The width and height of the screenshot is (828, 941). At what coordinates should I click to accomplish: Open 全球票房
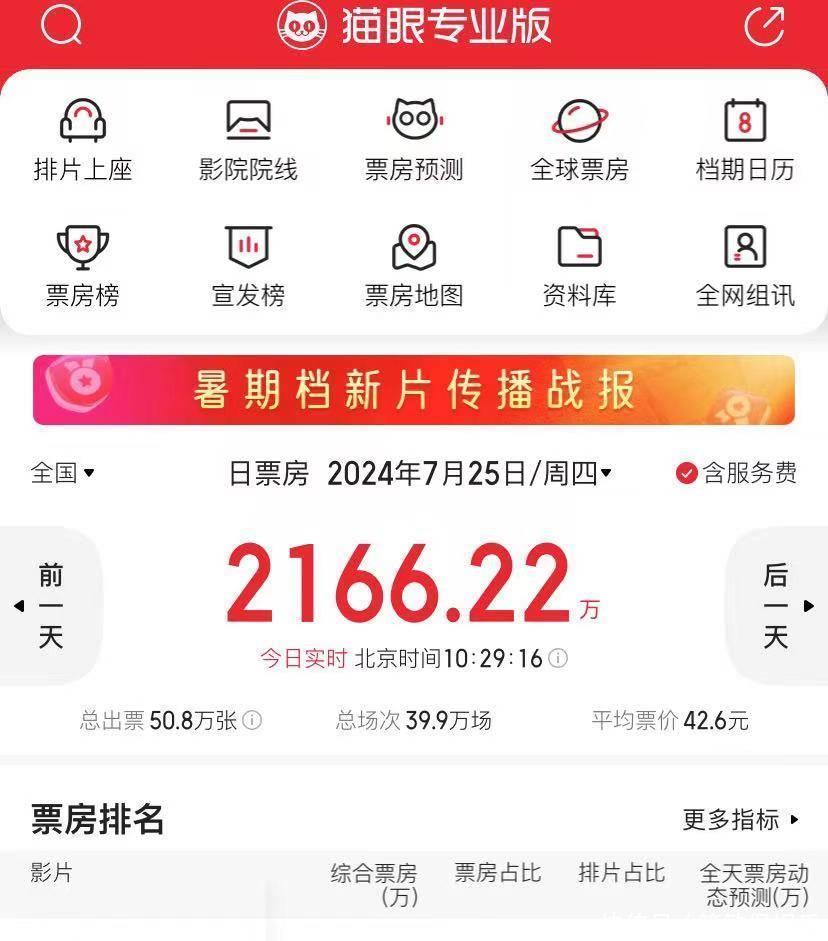point(579,141)
